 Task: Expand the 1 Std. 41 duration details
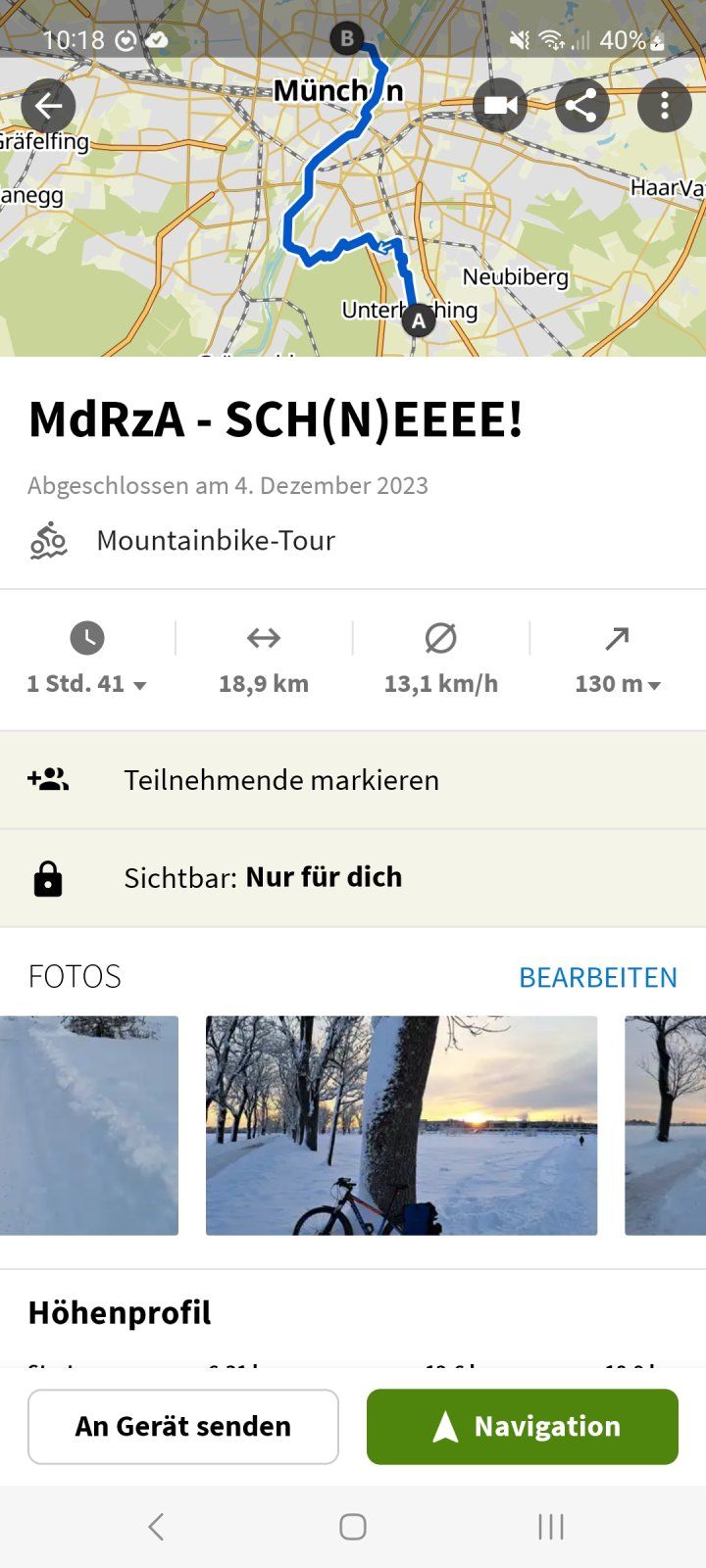coord(87,683)
